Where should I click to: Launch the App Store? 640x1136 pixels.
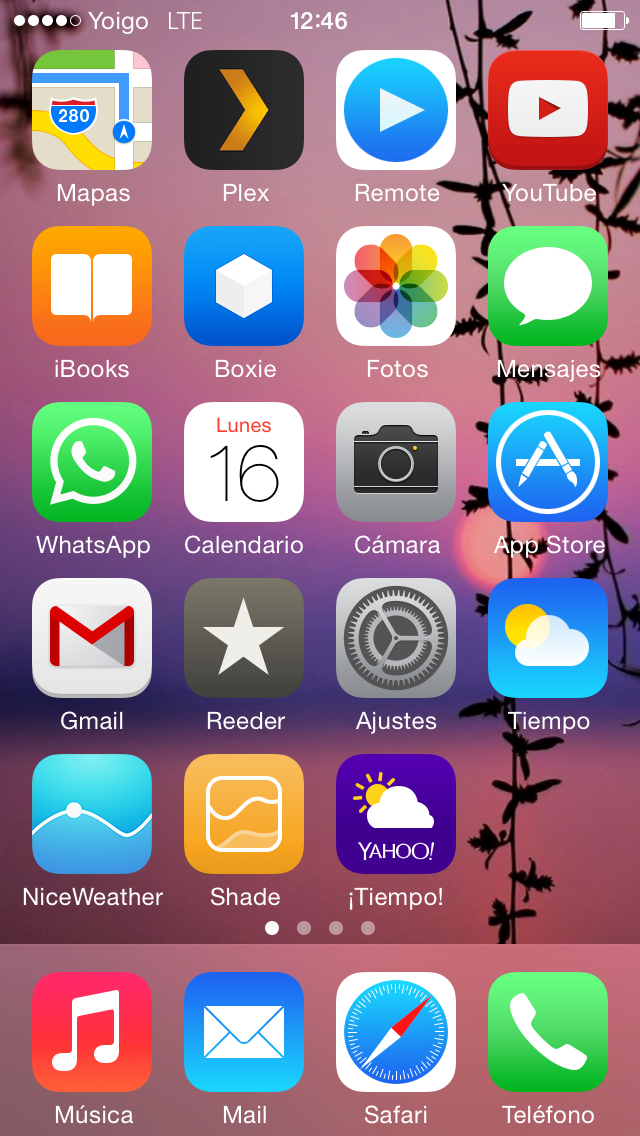tap(548, 462)
